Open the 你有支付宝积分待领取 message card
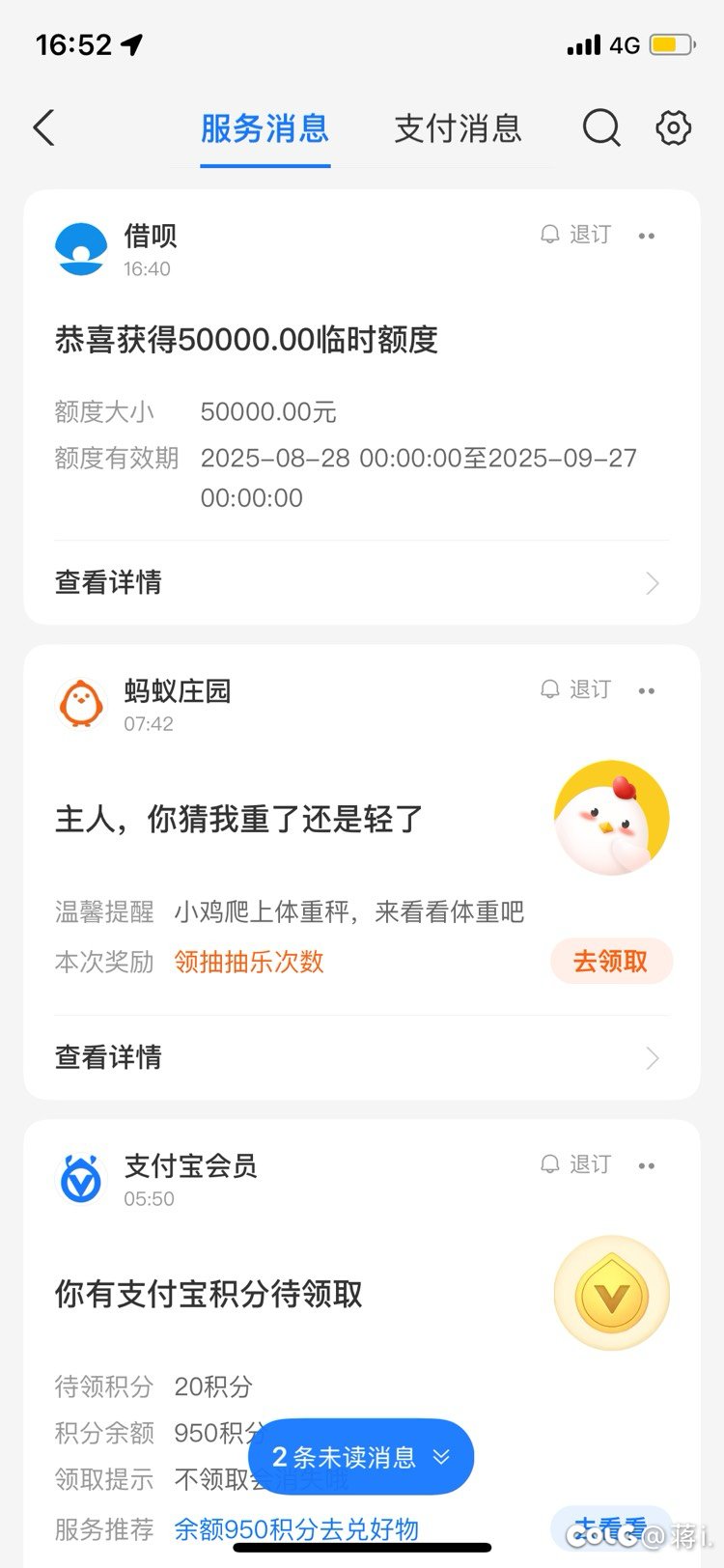 [209, 1294]
